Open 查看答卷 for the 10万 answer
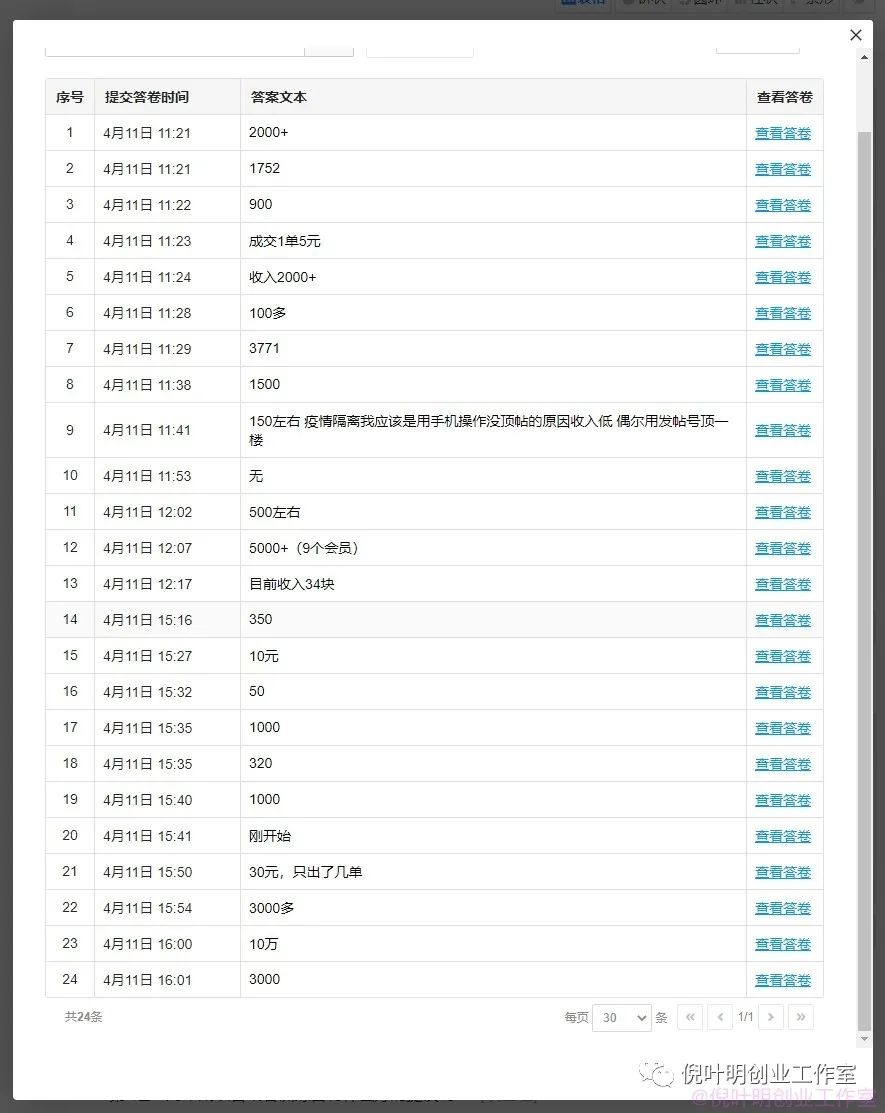 tap(783, 944)
